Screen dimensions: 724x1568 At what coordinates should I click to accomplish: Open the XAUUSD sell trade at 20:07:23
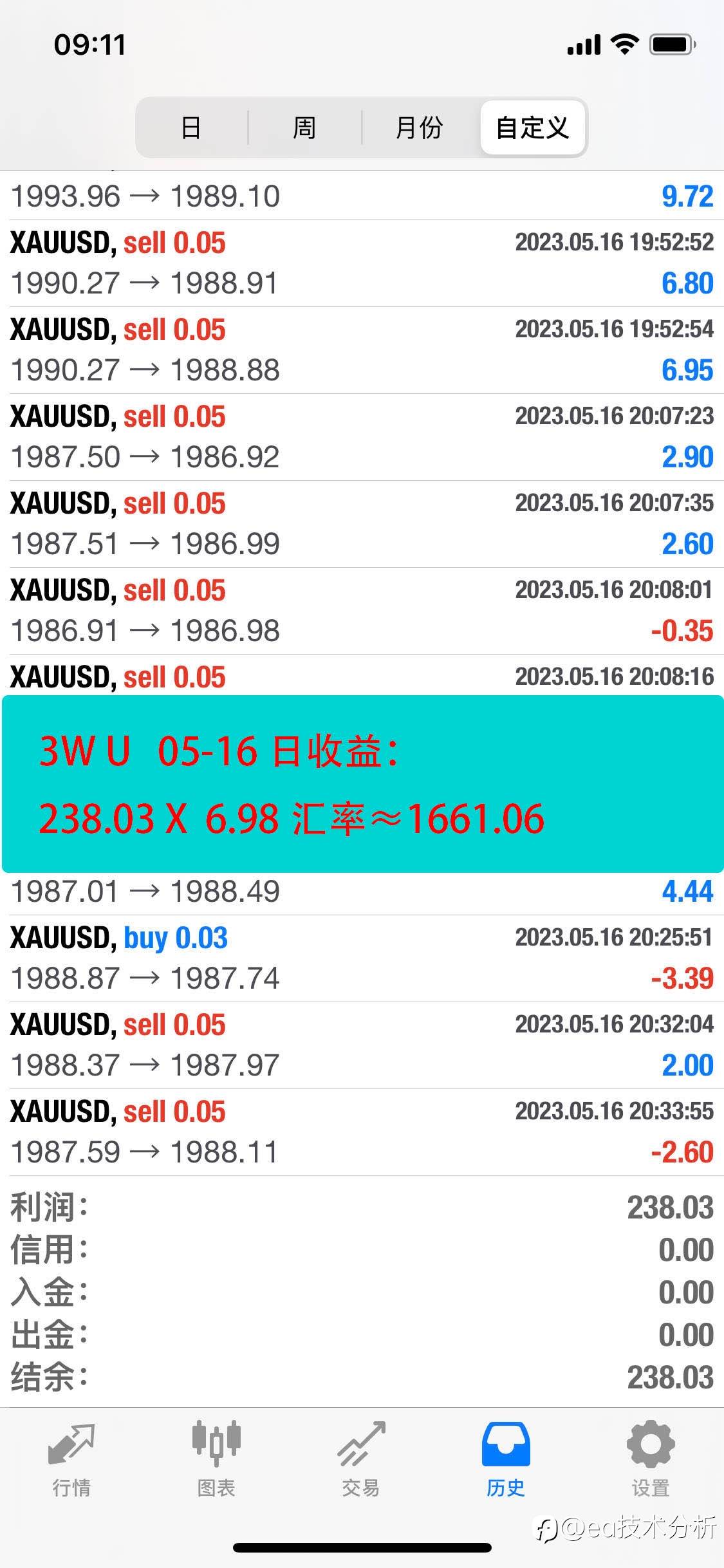(x=362, y=437)
